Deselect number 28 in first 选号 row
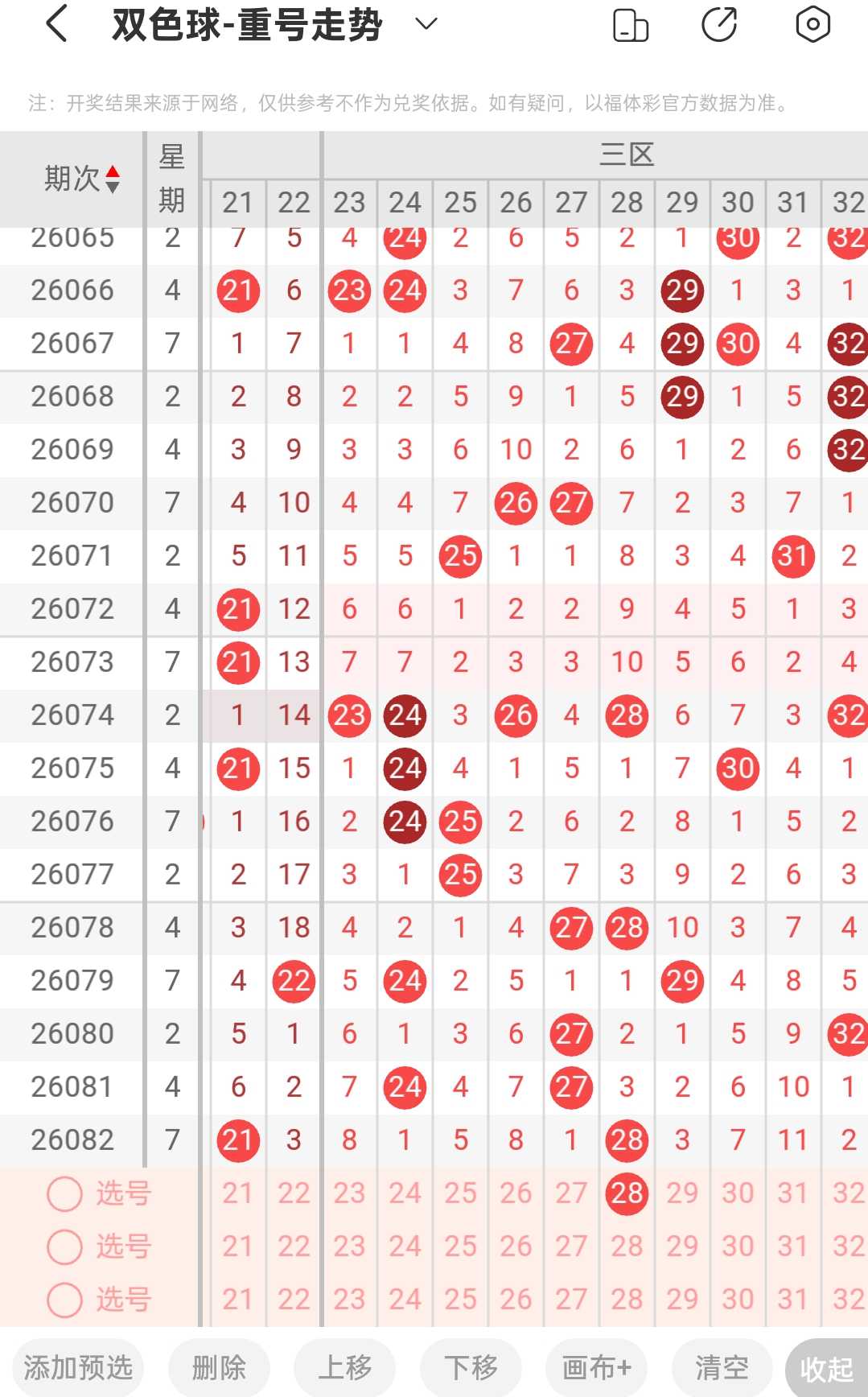 point(627,1193)
